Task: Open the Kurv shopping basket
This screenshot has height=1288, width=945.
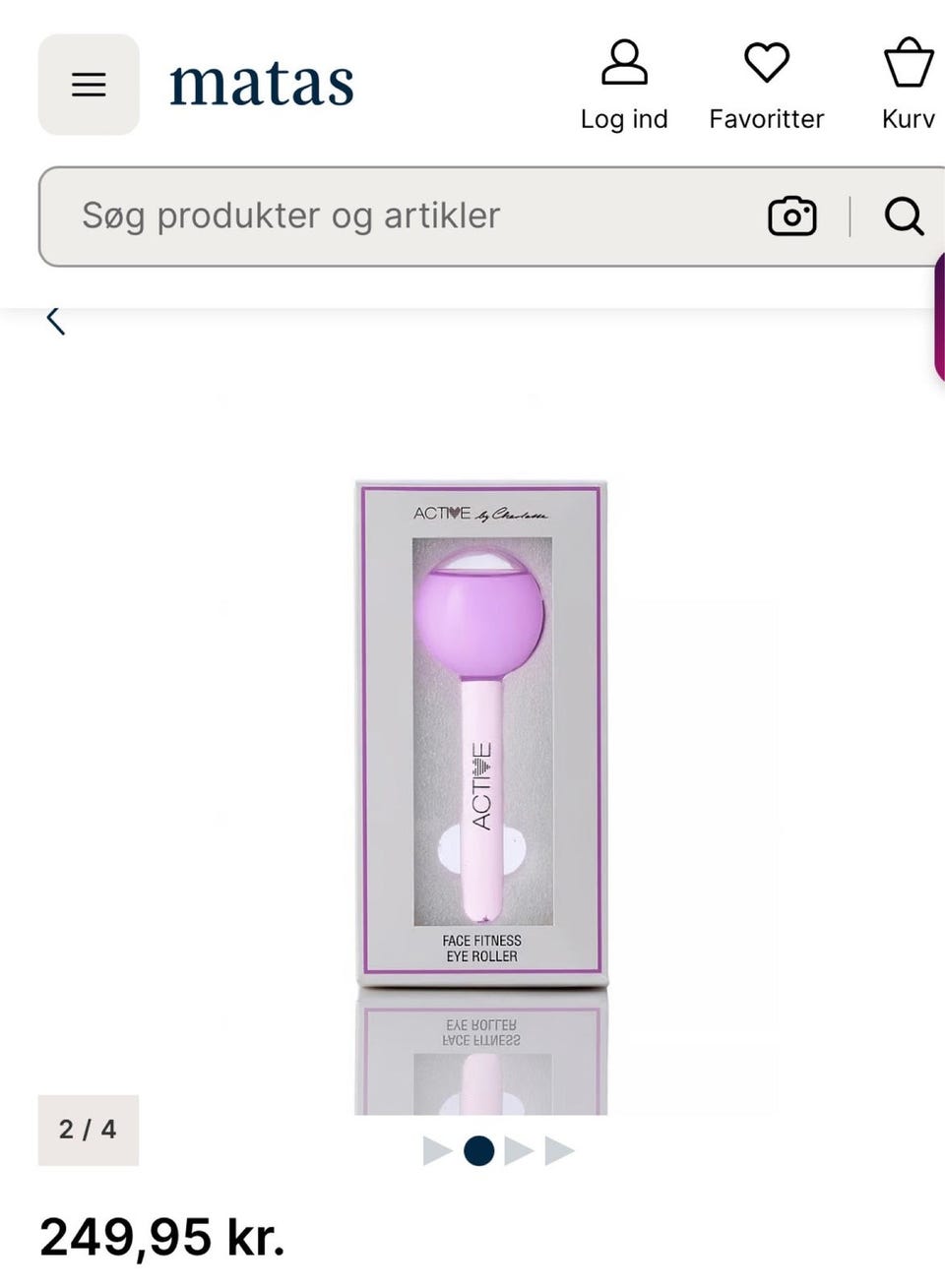Action: [907, 86]
